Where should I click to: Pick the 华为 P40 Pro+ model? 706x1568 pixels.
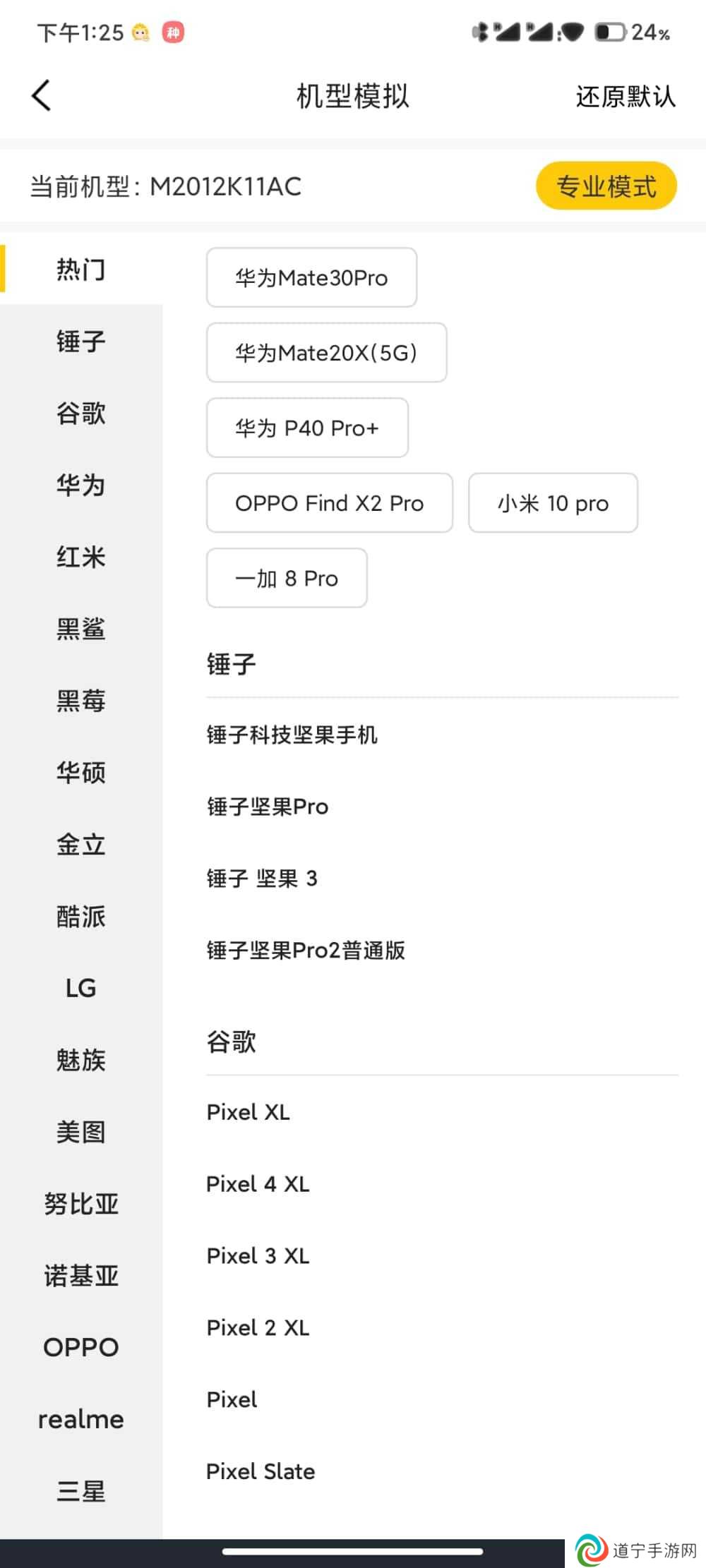coord(307,428)
